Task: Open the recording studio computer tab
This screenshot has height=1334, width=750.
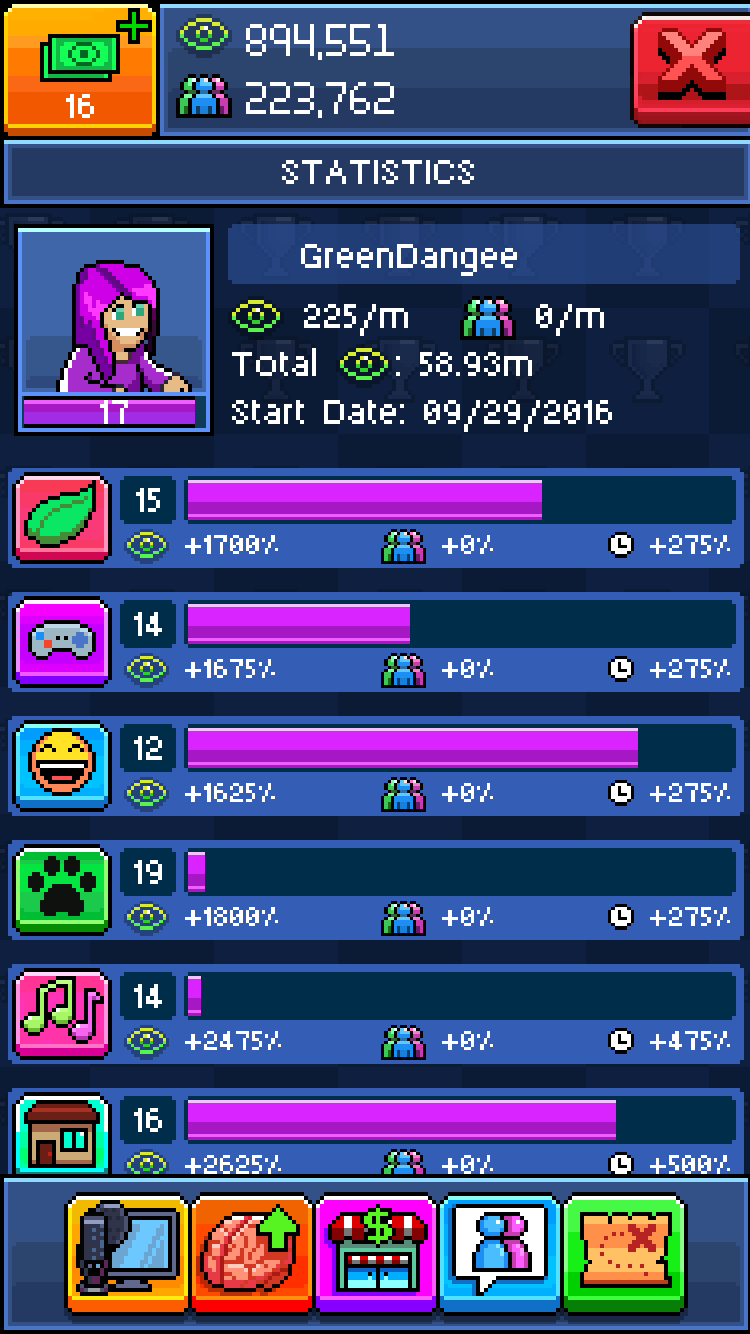Action: click(x=127, y=1253)
